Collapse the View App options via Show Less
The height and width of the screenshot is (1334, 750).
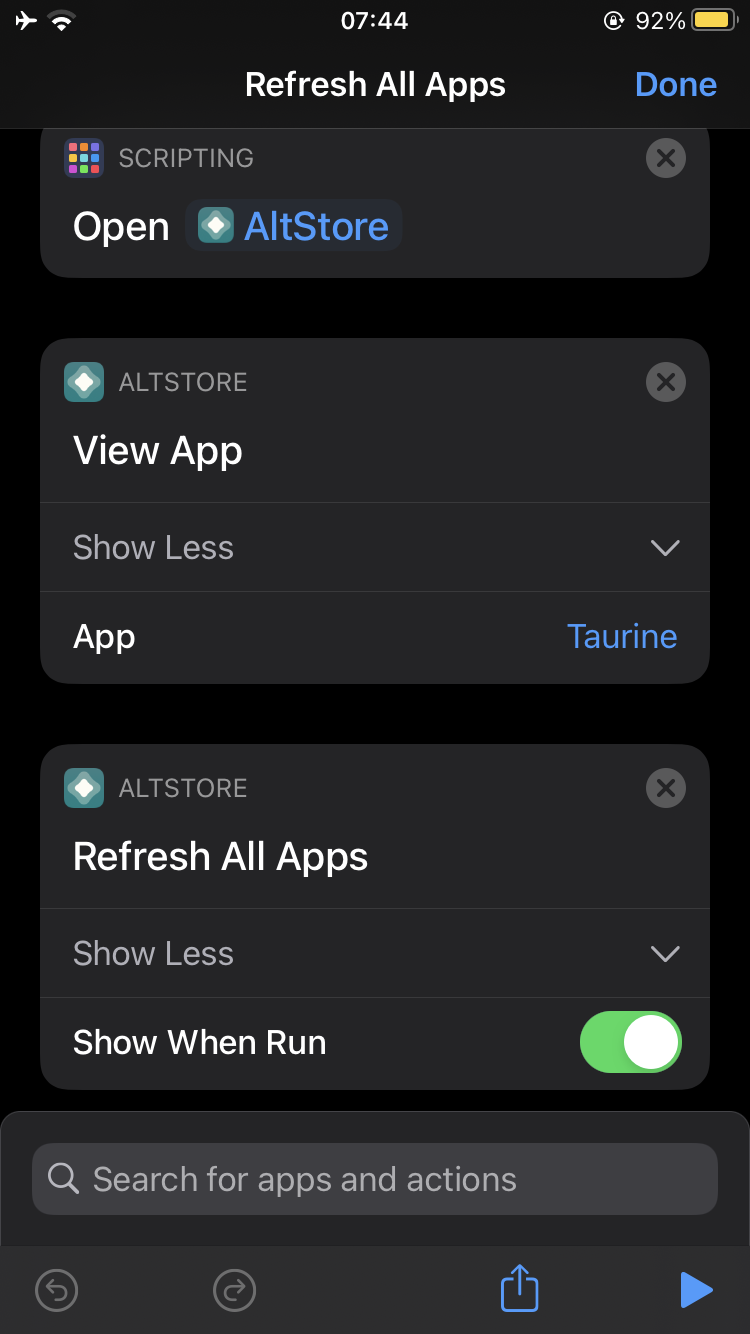pos(153,547)
